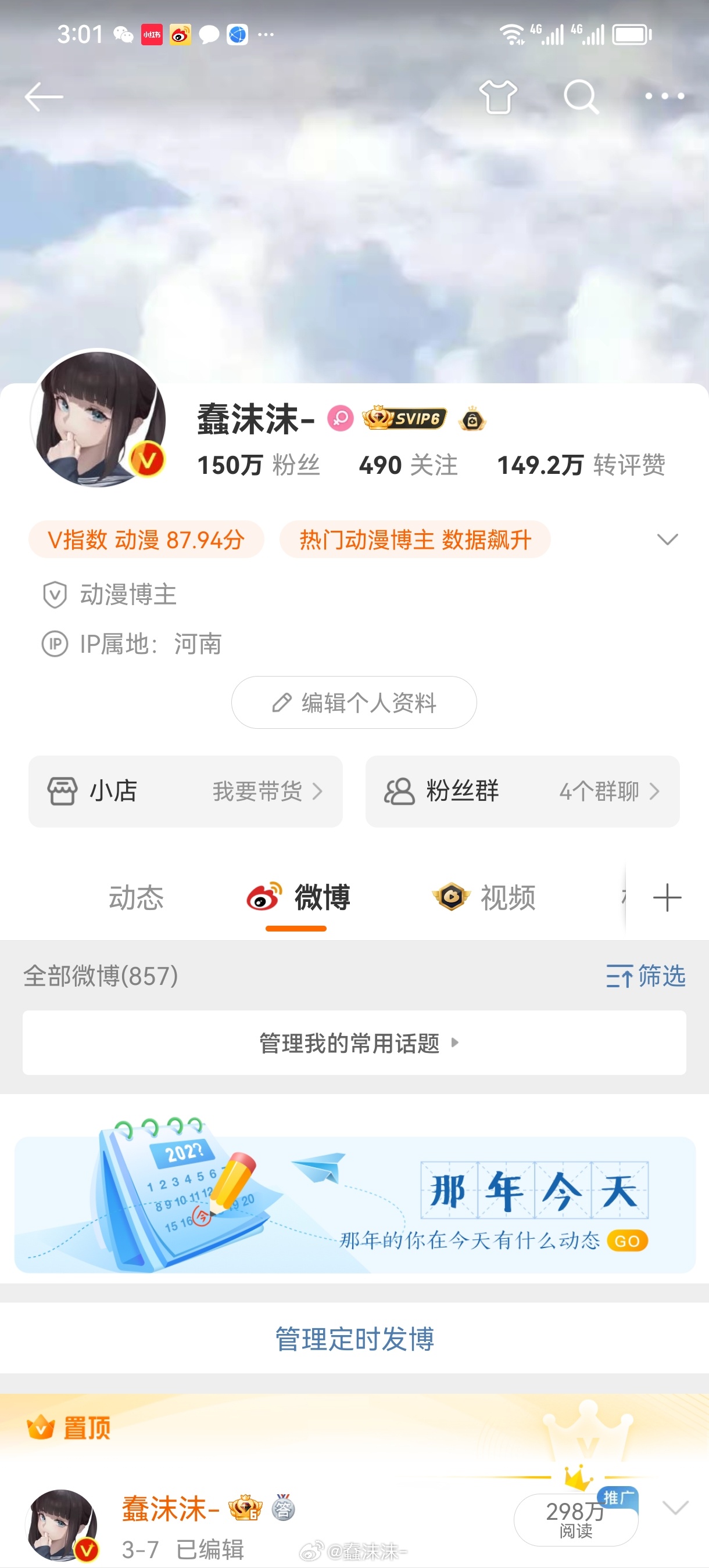Open 筛选 filter for weibo posts
The image size is (709, 1568).
(646, 976)
